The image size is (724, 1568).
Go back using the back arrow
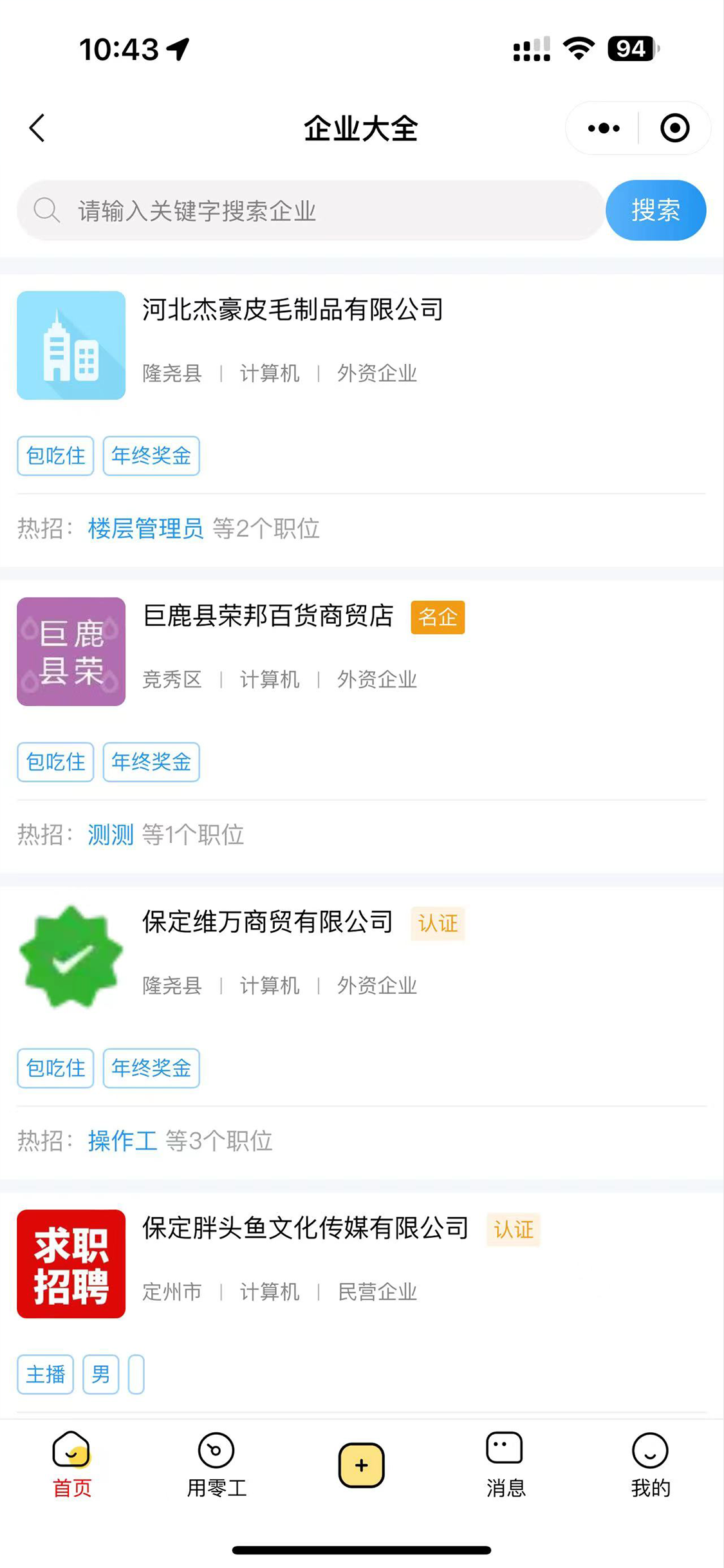point(37,127)
